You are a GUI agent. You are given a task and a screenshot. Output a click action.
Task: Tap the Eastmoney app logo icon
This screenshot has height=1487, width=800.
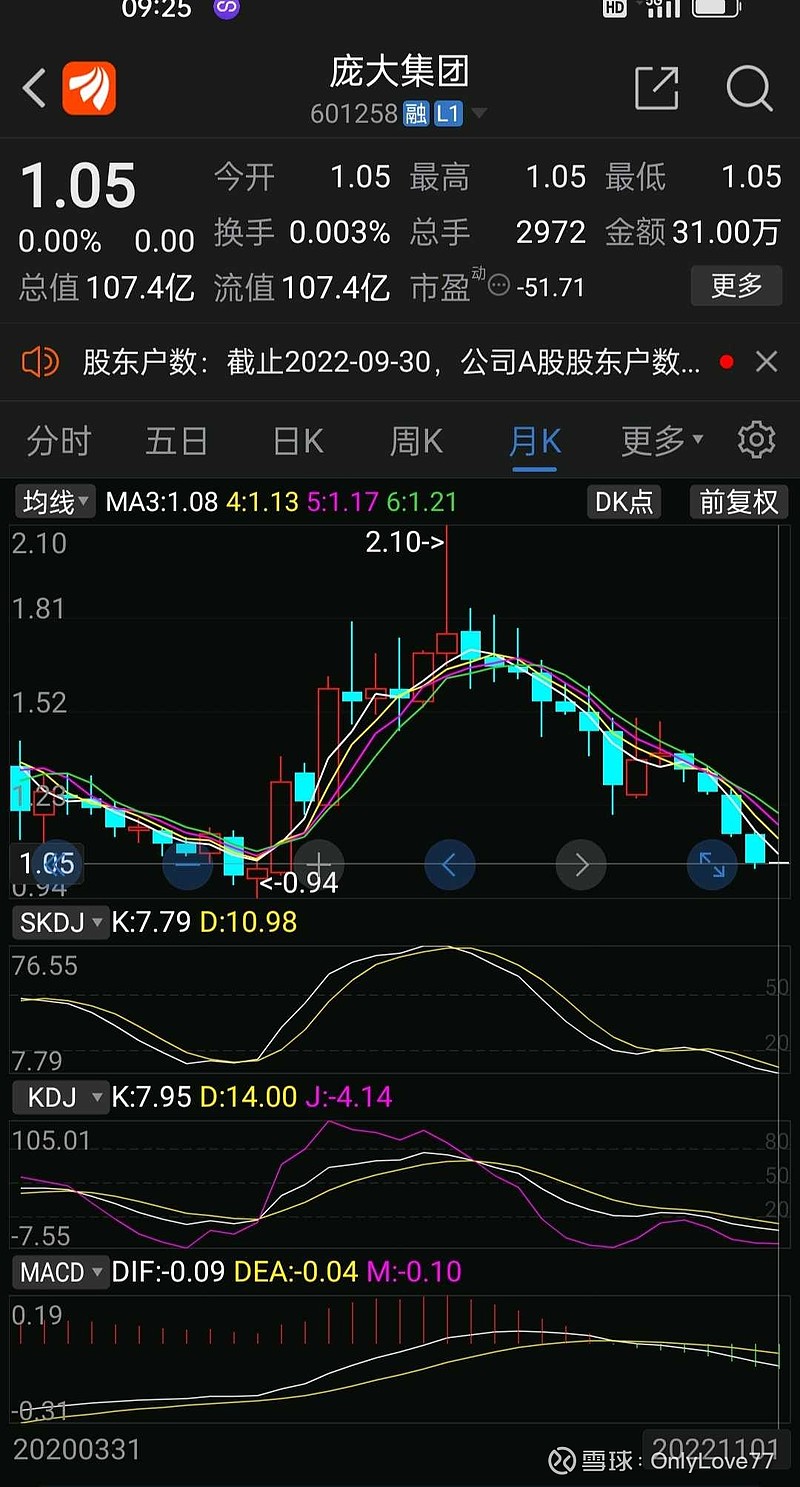point(89,89)
